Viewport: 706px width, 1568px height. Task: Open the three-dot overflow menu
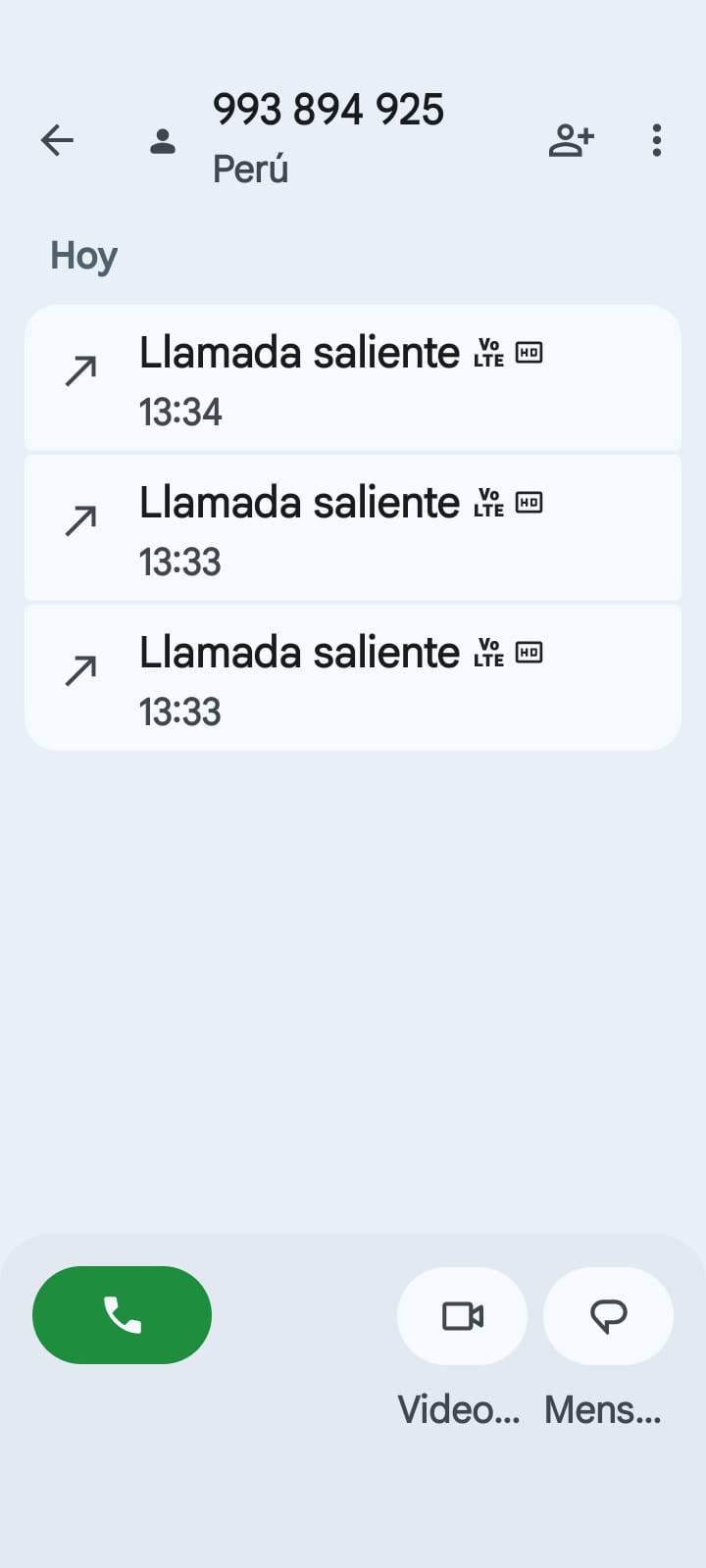(x=656, y=140)
